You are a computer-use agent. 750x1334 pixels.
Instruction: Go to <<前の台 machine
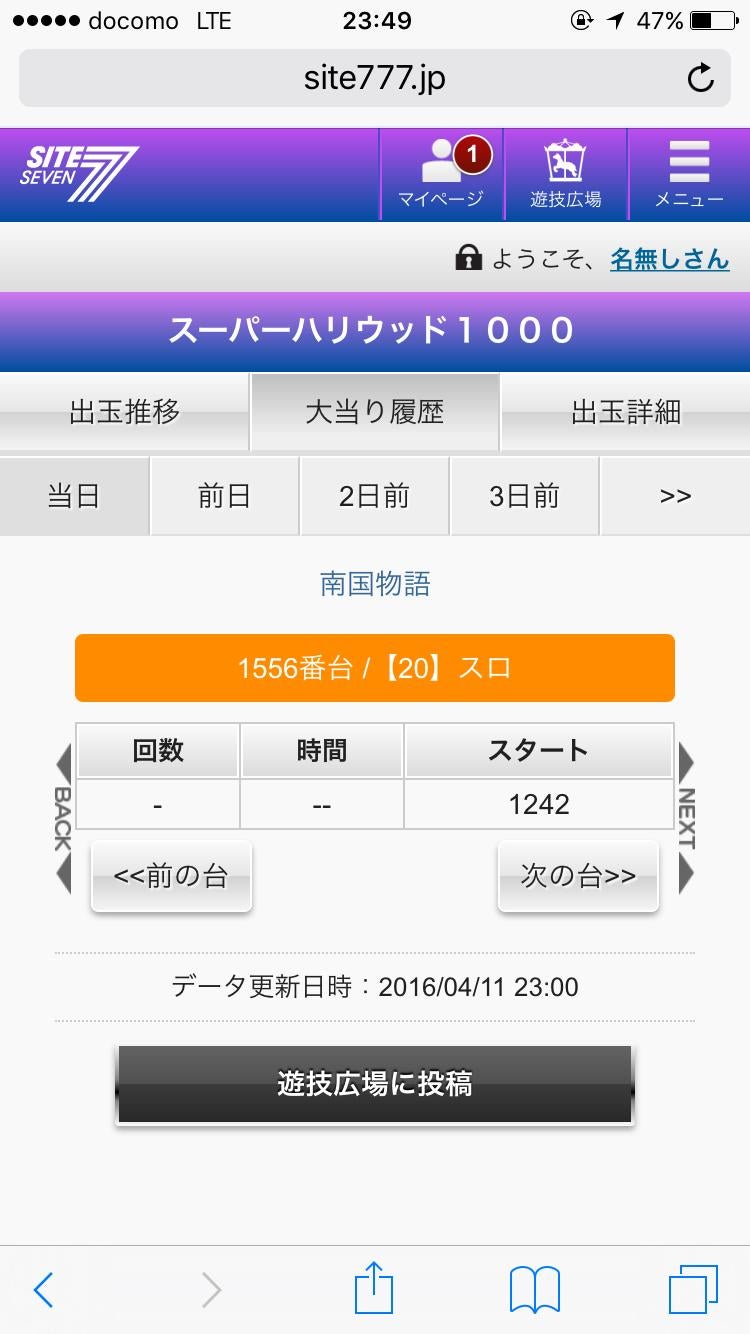[171, 876]
